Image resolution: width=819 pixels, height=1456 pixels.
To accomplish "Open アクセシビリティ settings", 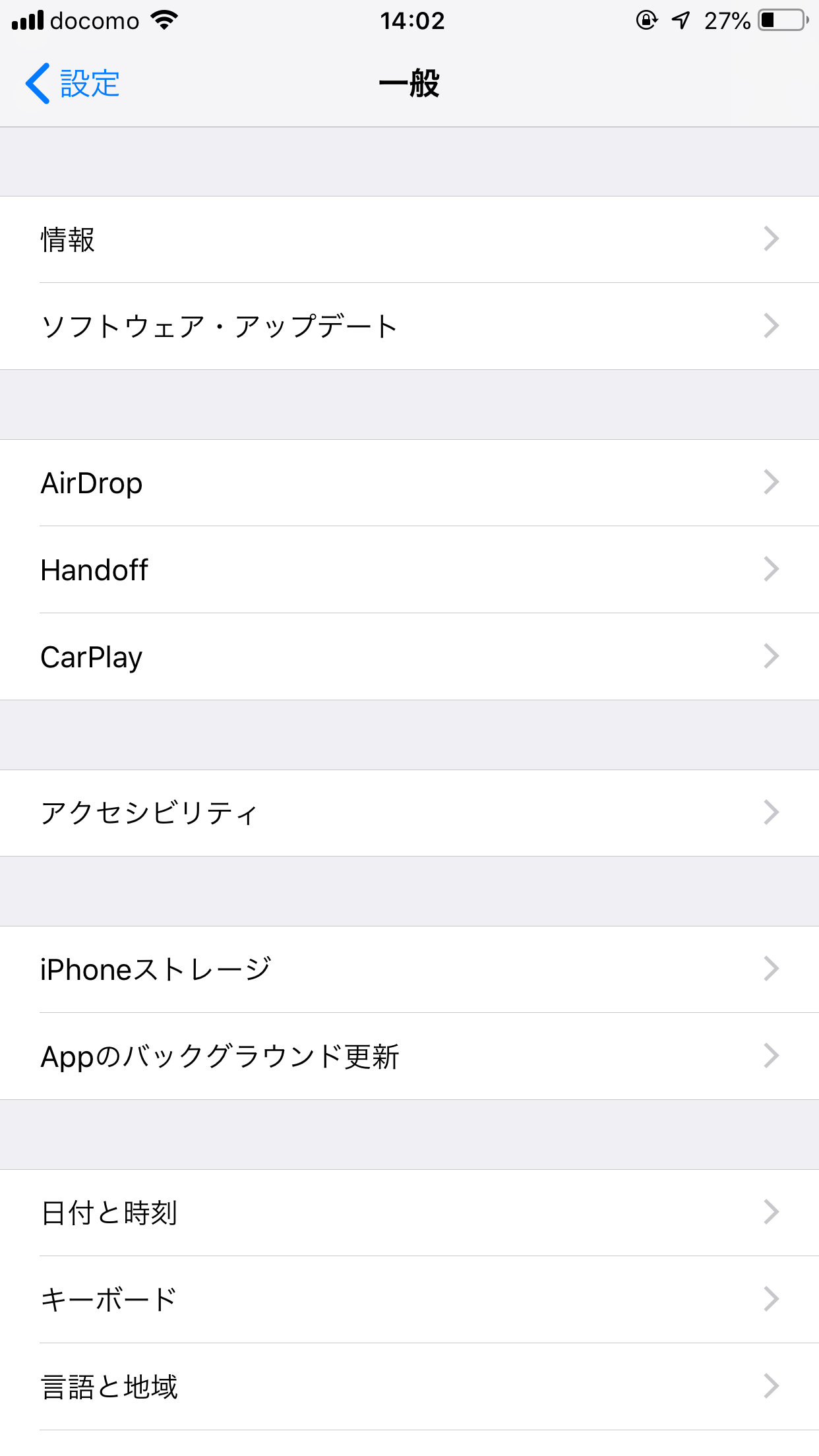I will [x=409, y=813].
